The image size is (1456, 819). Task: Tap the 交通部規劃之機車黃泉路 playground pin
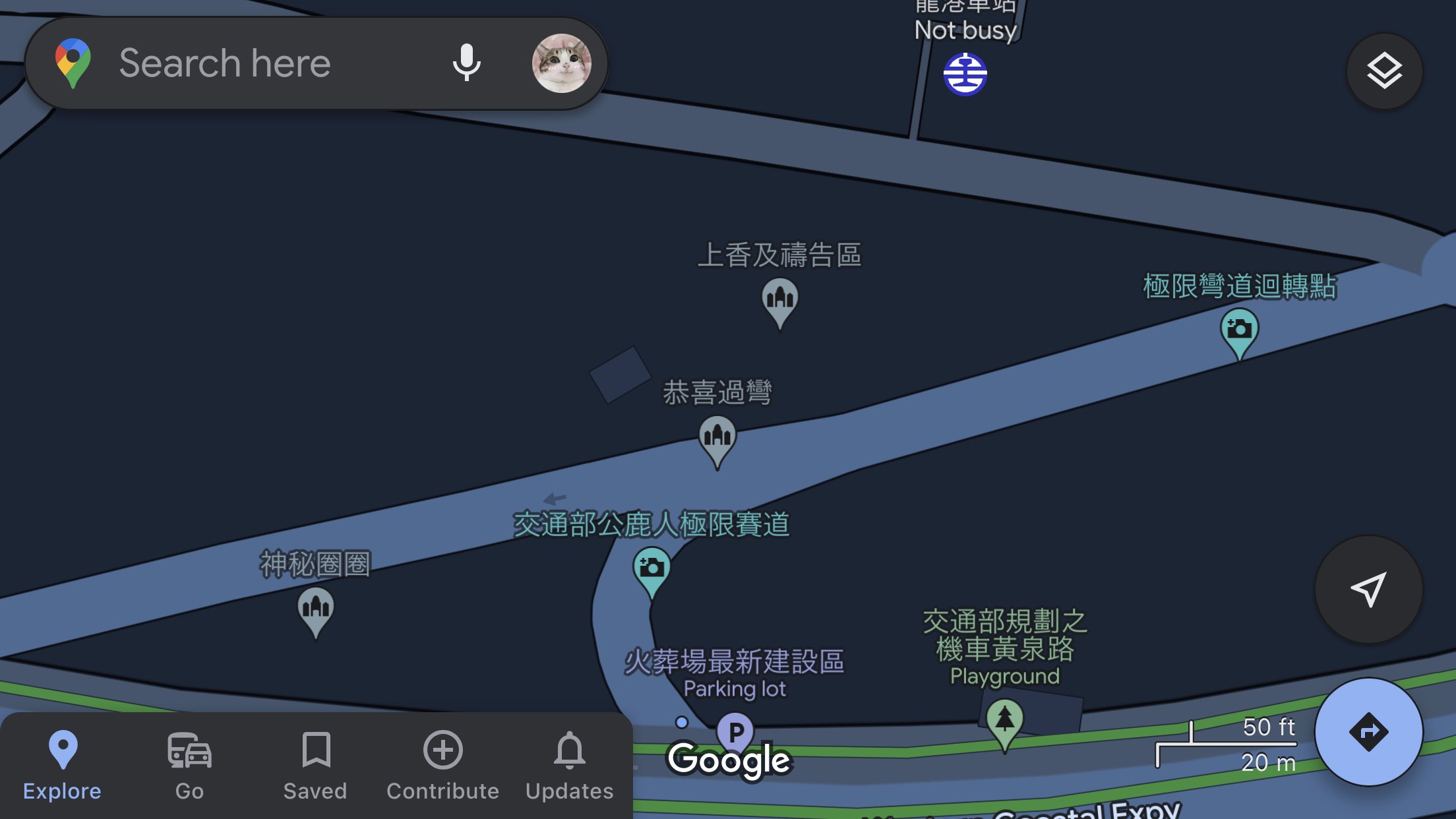1004,721
